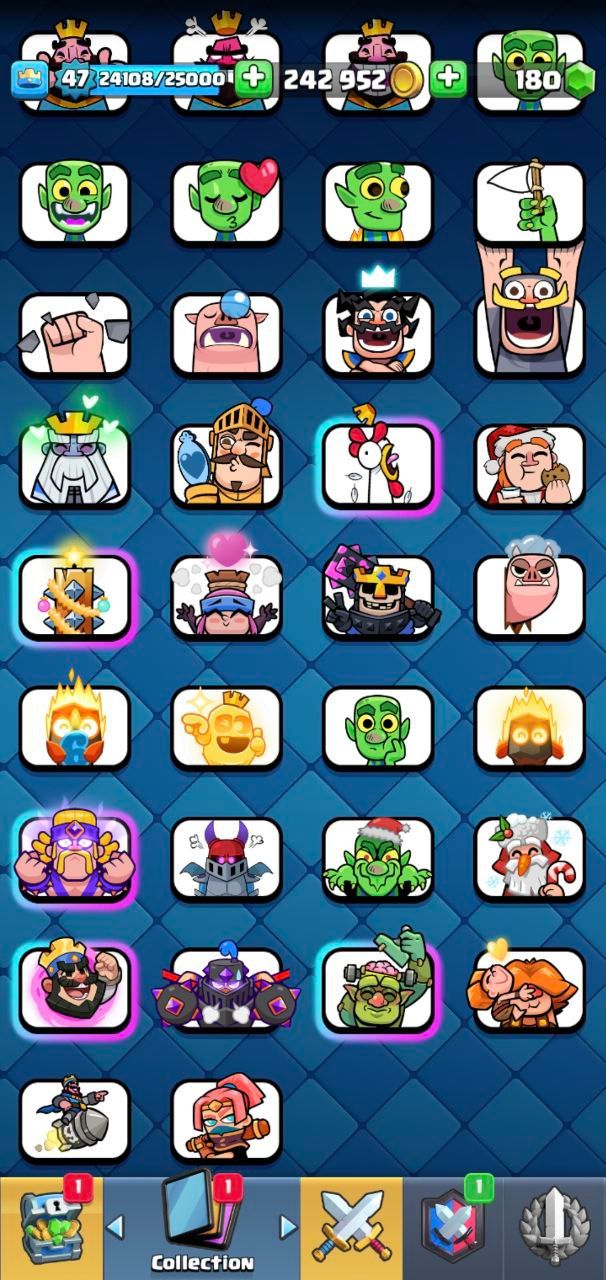Pick the golden shiny king emote
Screen dimensions: 606x1280
pos(226,727)
